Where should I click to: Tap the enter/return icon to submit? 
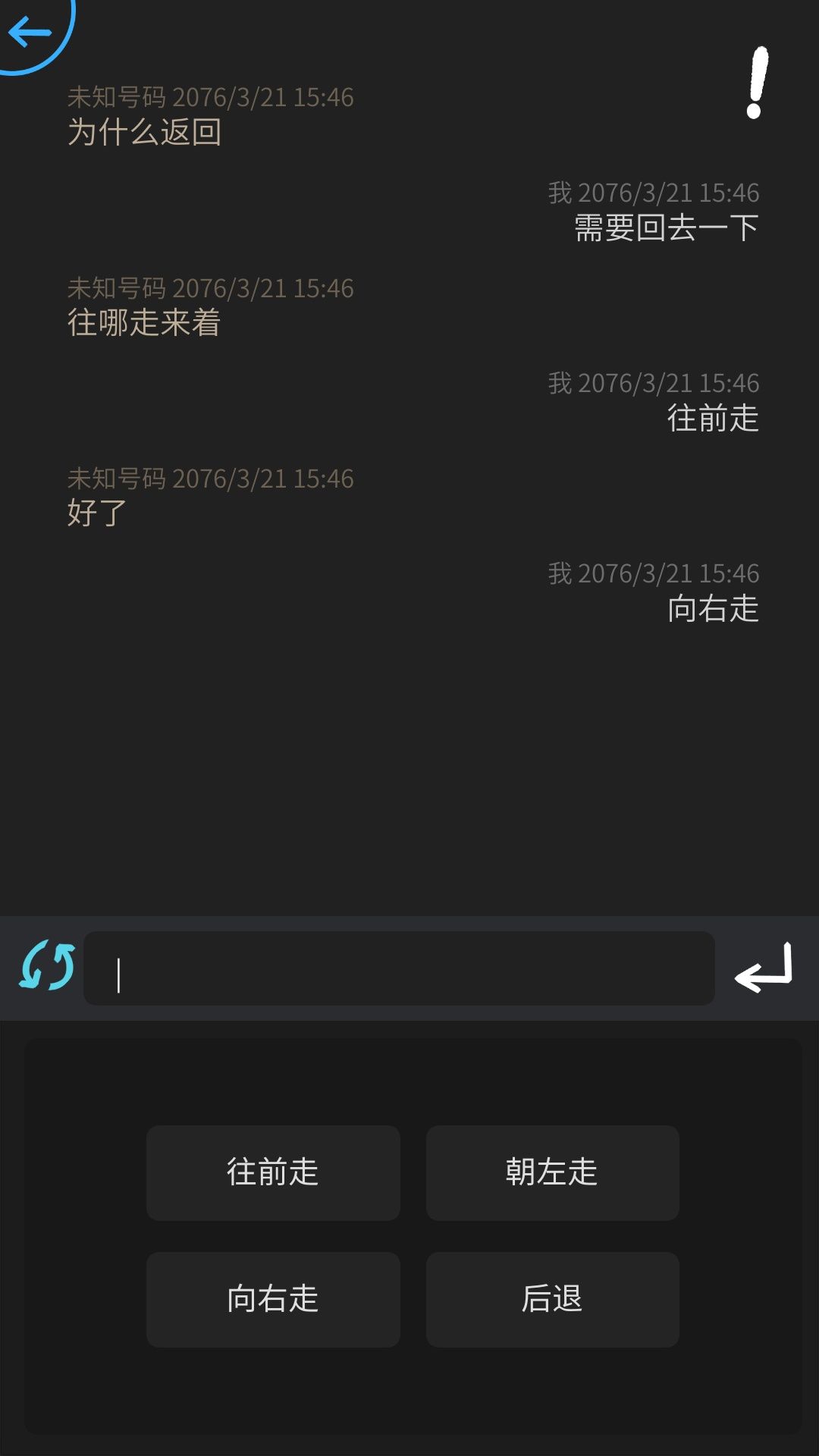tap(762, 967)
